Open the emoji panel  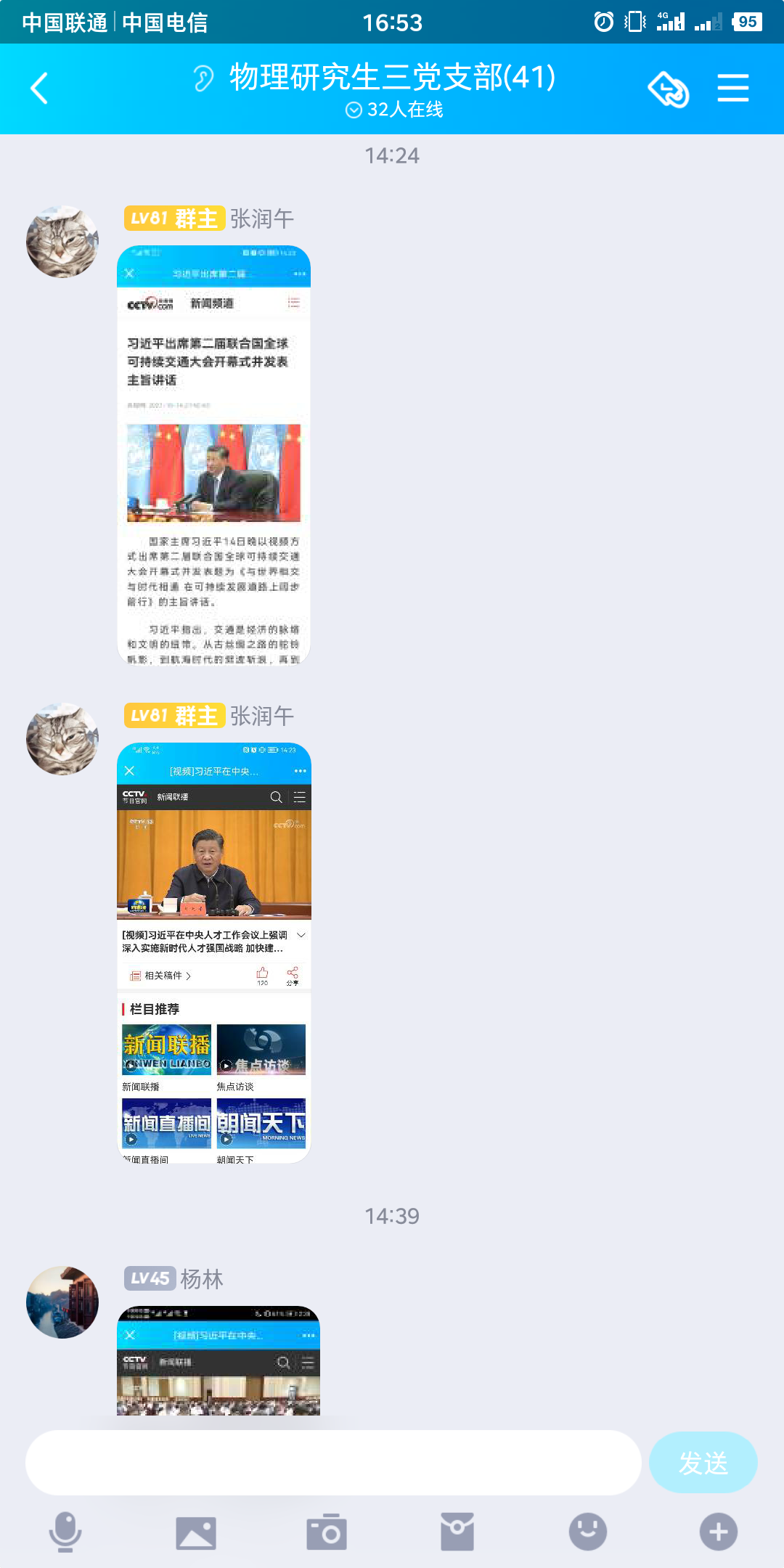(x=588, y=1532)
